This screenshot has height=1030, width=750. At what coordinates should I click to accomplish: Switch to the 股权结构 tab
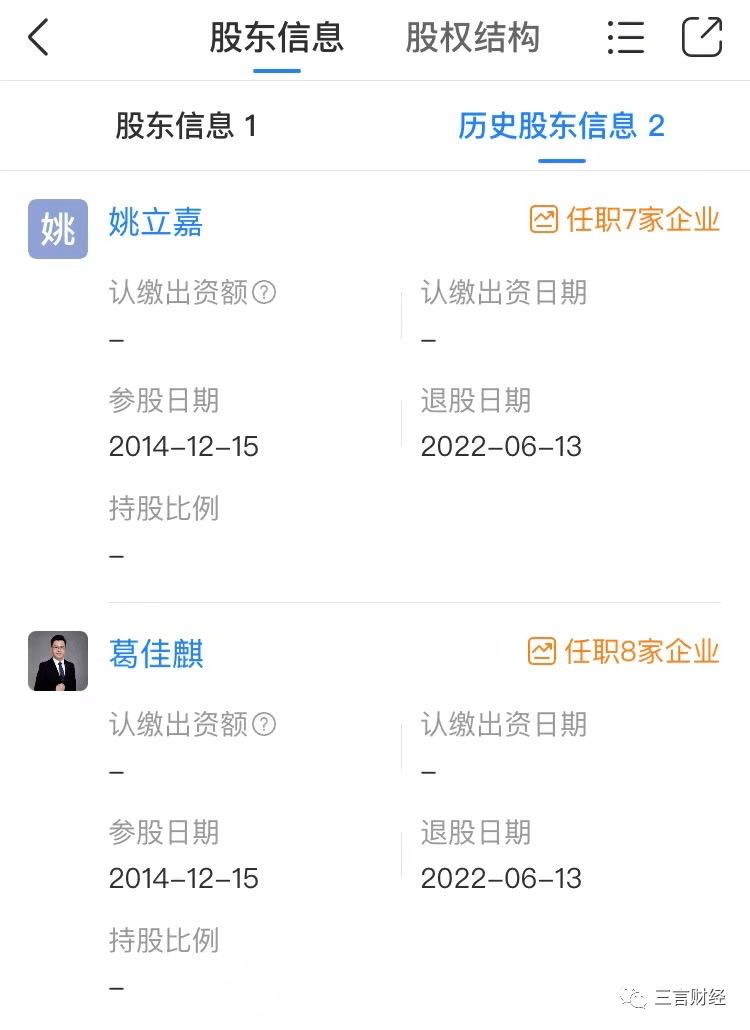pos(472,38)
